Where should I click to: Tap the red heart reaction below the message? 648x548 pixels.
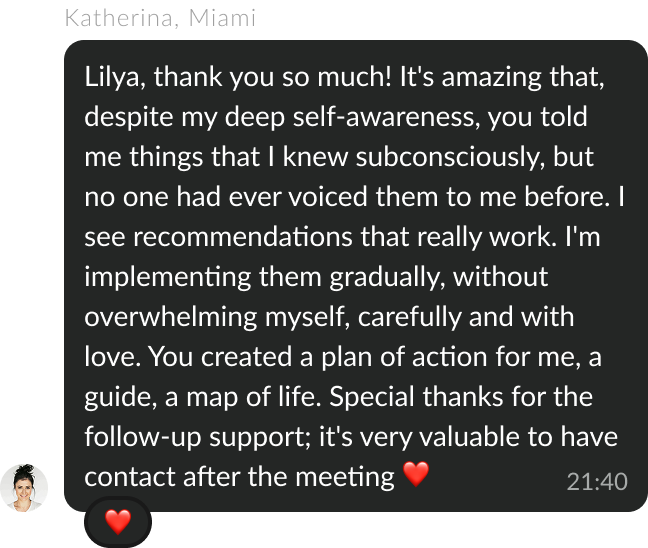[x=118, y=522]
